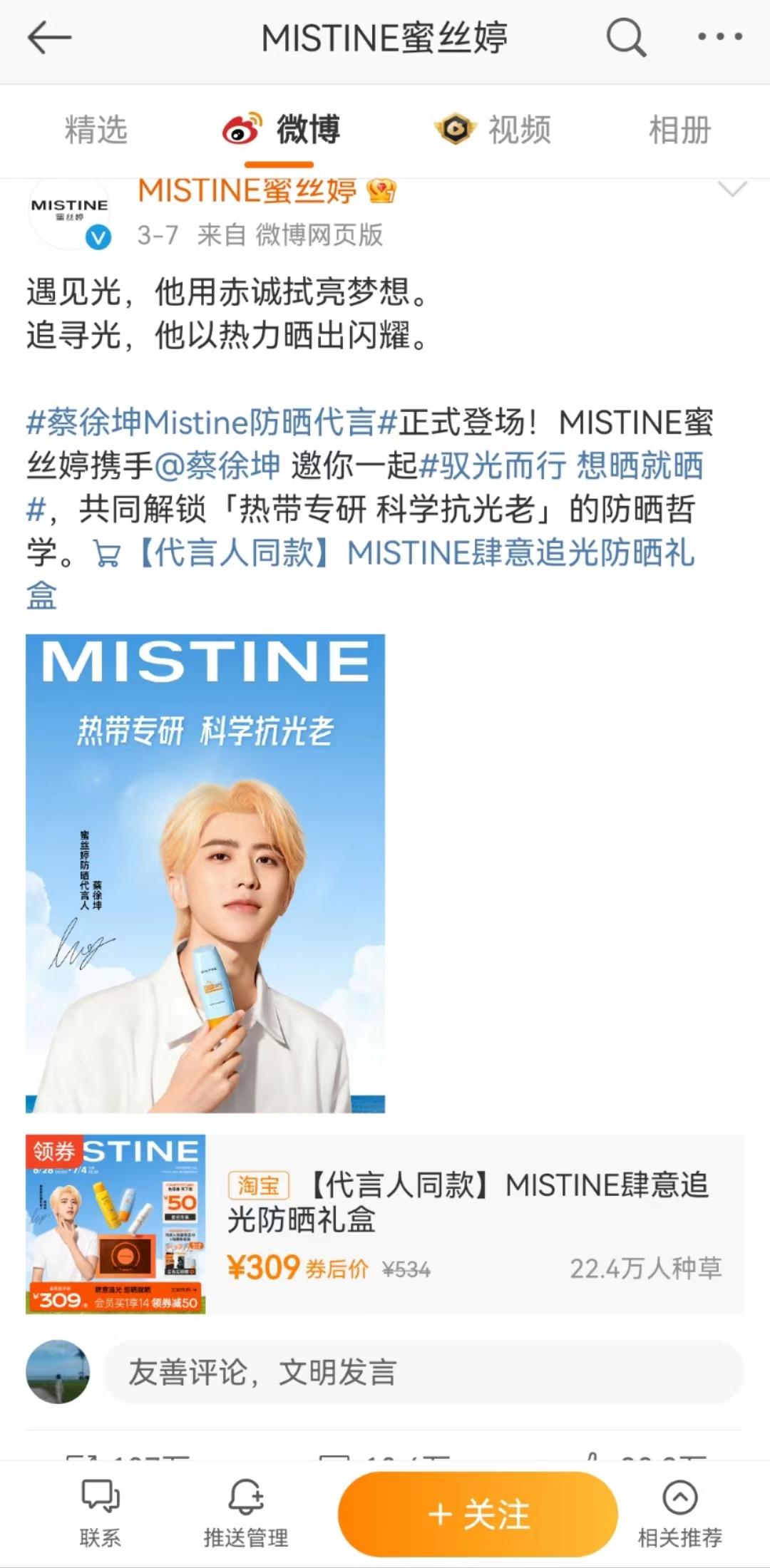Select the 微博 tab

point(282,130)
